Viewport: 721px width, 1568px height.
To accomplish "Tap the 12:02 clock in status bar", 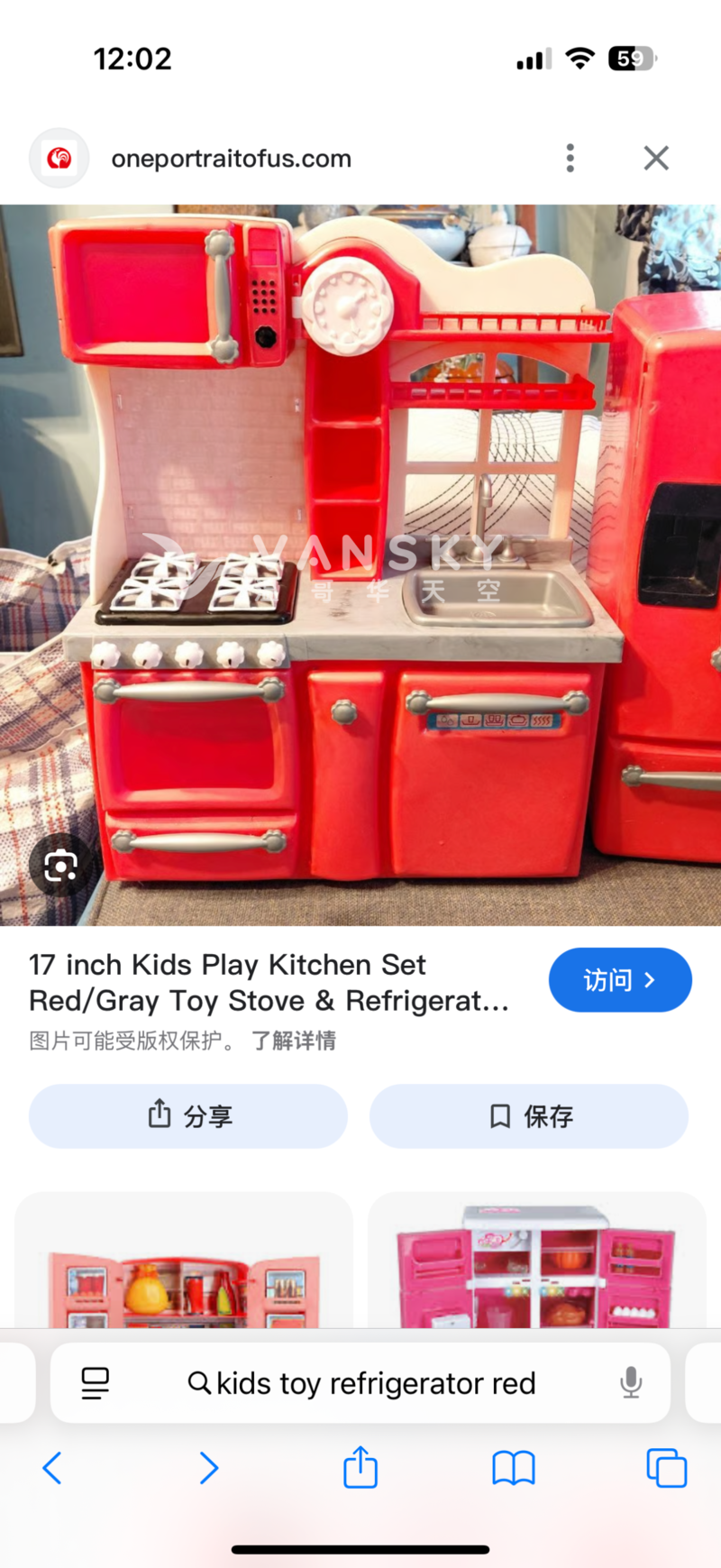I will click(x=132, y=58).
